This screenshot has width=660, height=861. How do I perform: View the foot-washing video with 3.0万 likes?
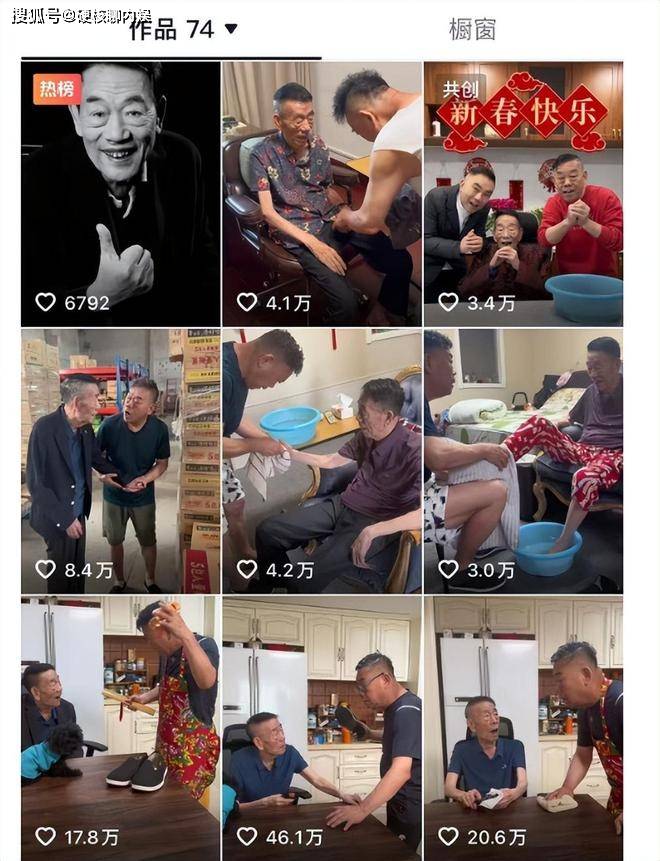[x=523, y=460]
